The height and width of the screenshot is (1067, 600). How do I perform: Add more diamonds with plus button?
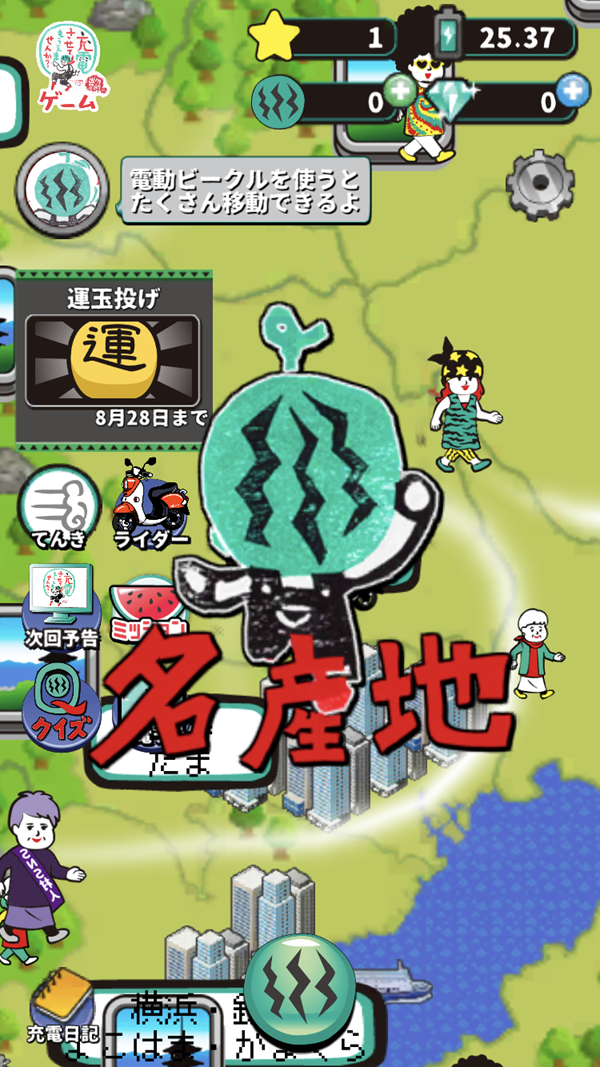tap(572, 92)
